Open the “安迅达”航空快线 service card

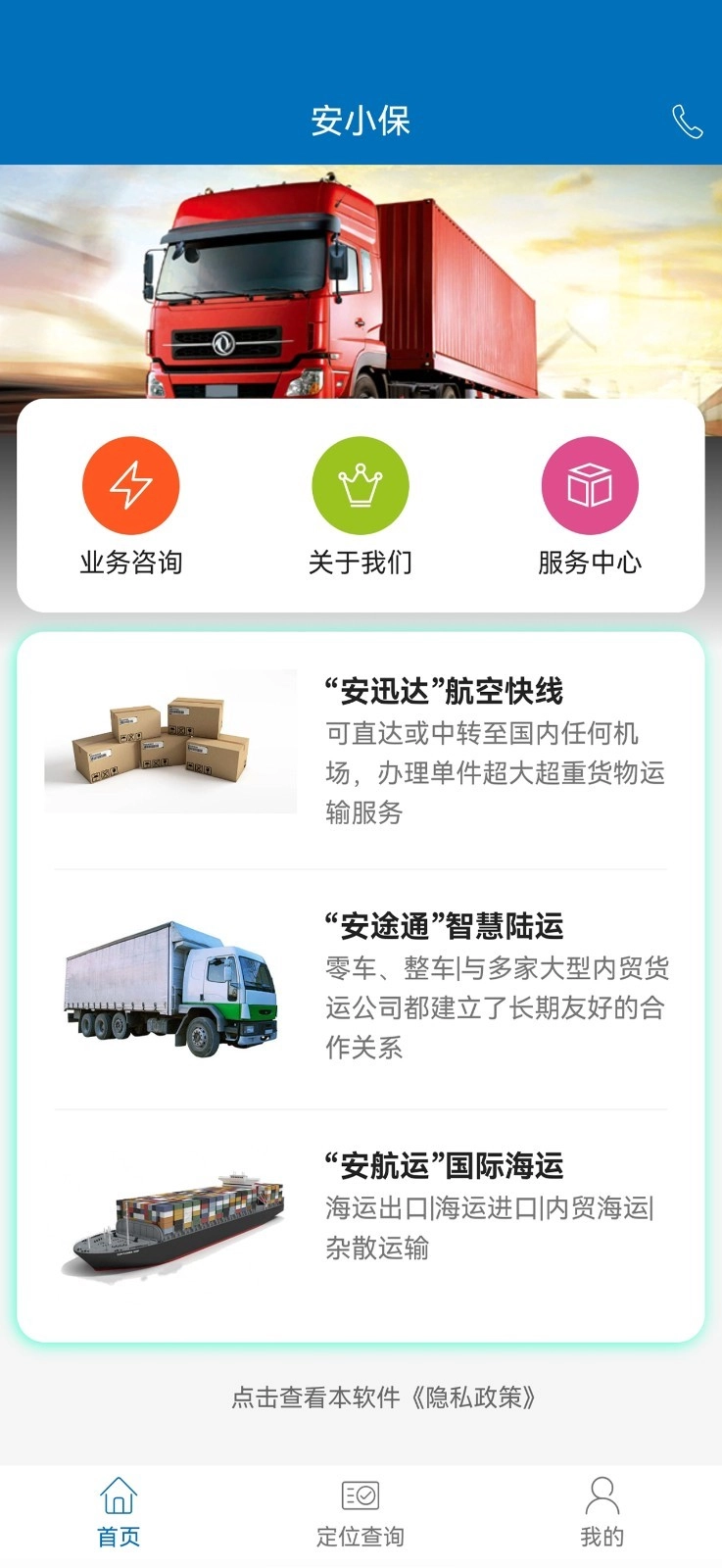361,750
